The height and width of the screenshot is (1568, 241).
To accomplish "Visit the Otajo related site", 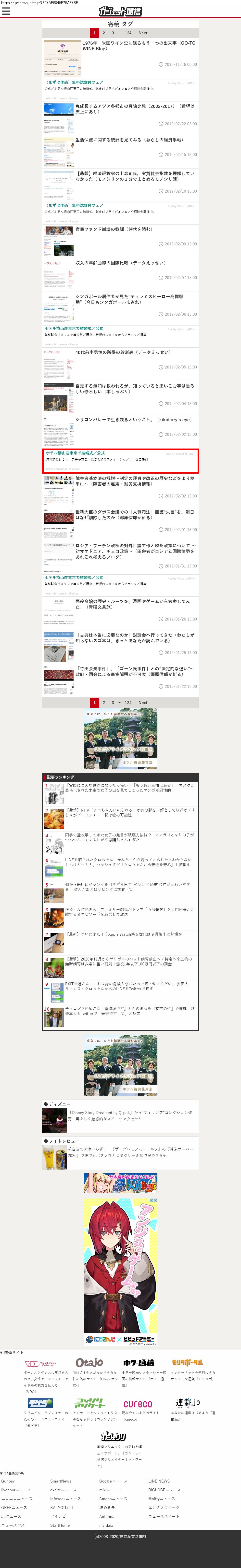I will [89, 1363].
